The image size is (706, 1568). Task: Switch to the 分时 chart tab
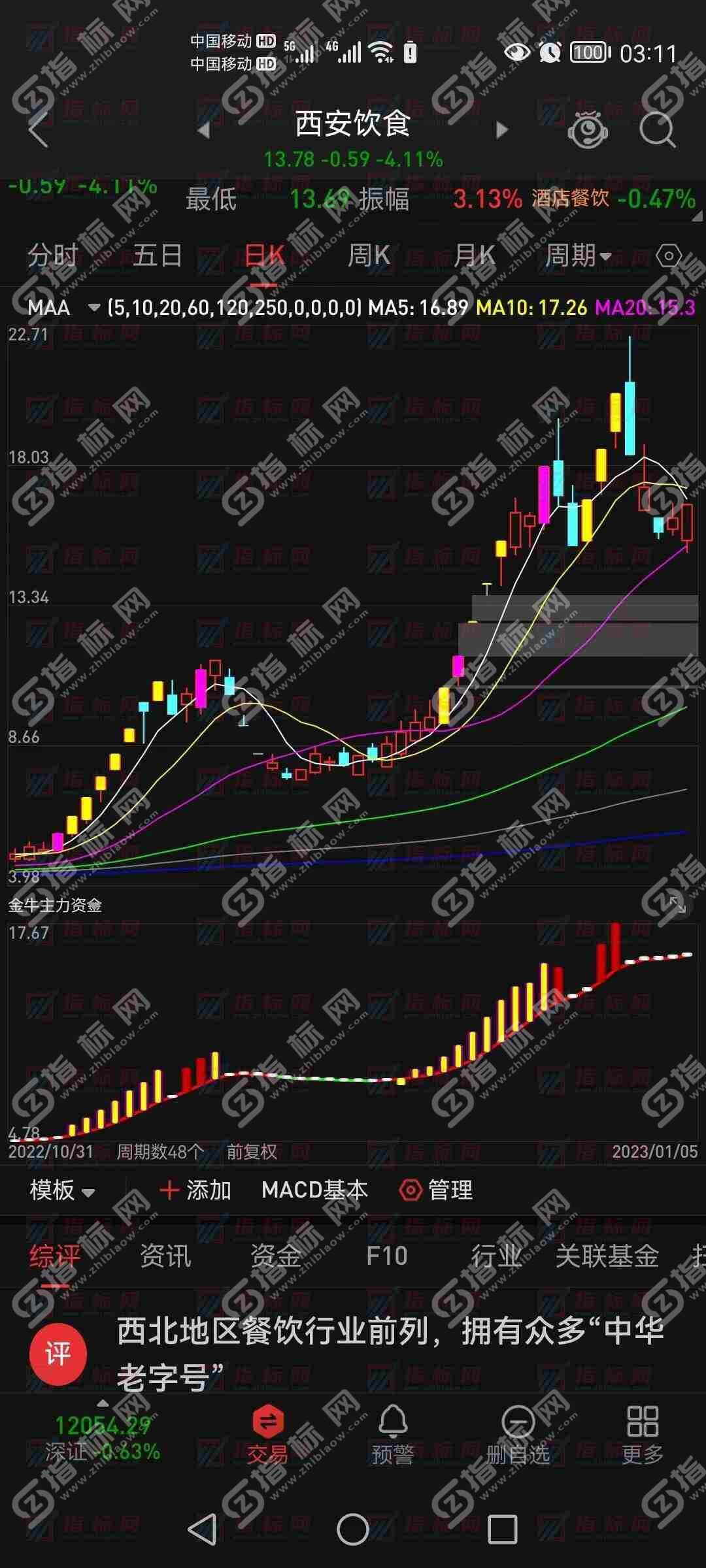click(52, 255)
